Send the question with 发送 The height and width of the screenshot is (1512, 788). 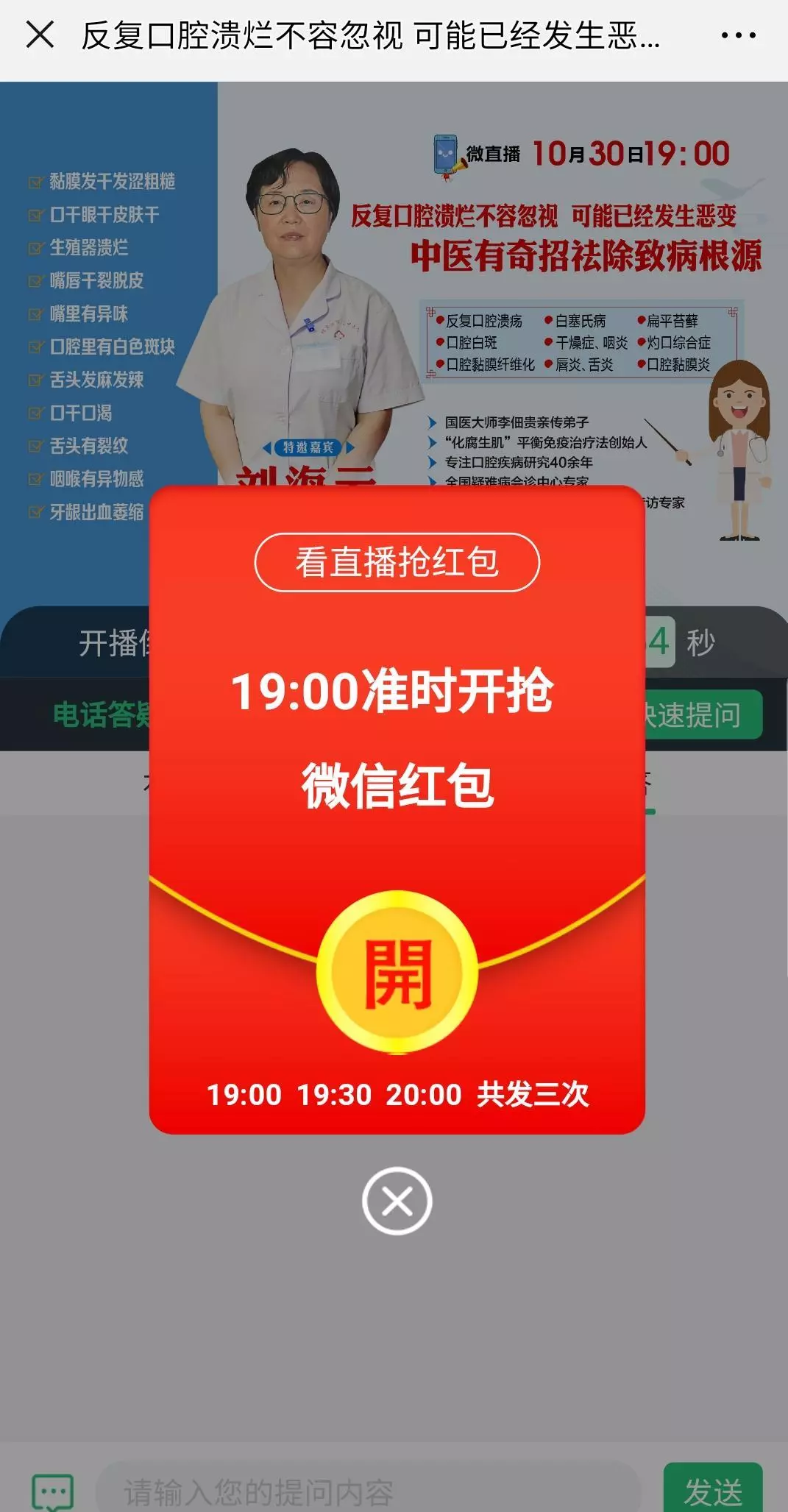pos(712,1491)
